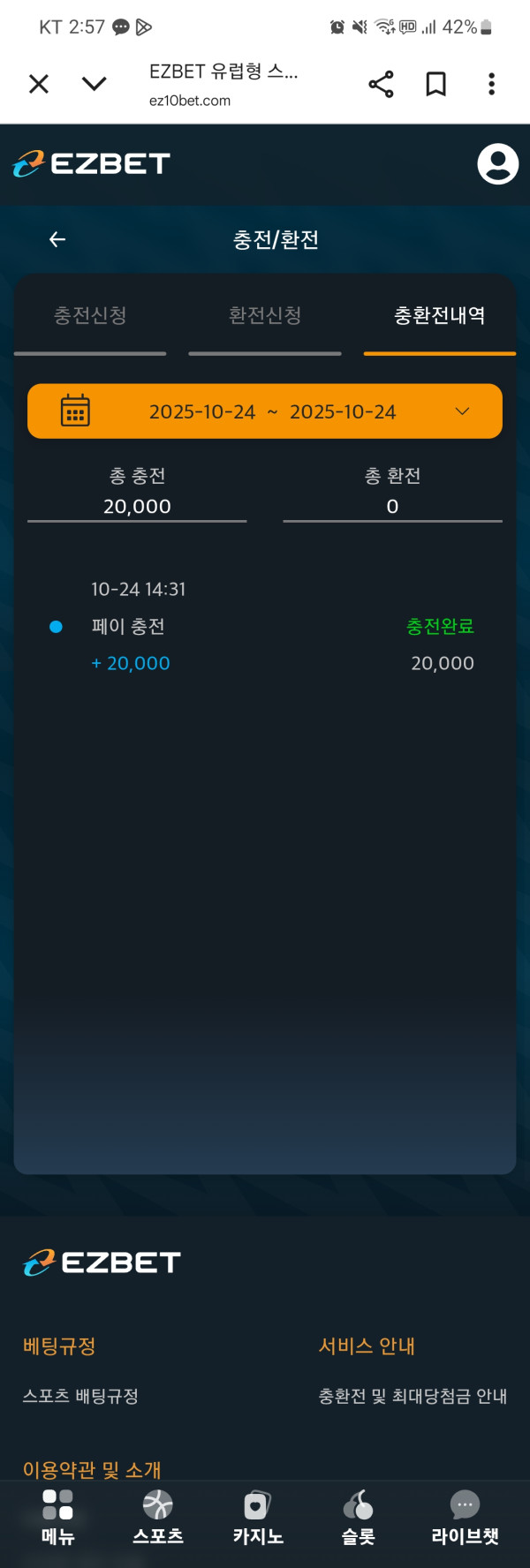Go back using the arrow beside 충전/환전

click(x=57, y=239)
